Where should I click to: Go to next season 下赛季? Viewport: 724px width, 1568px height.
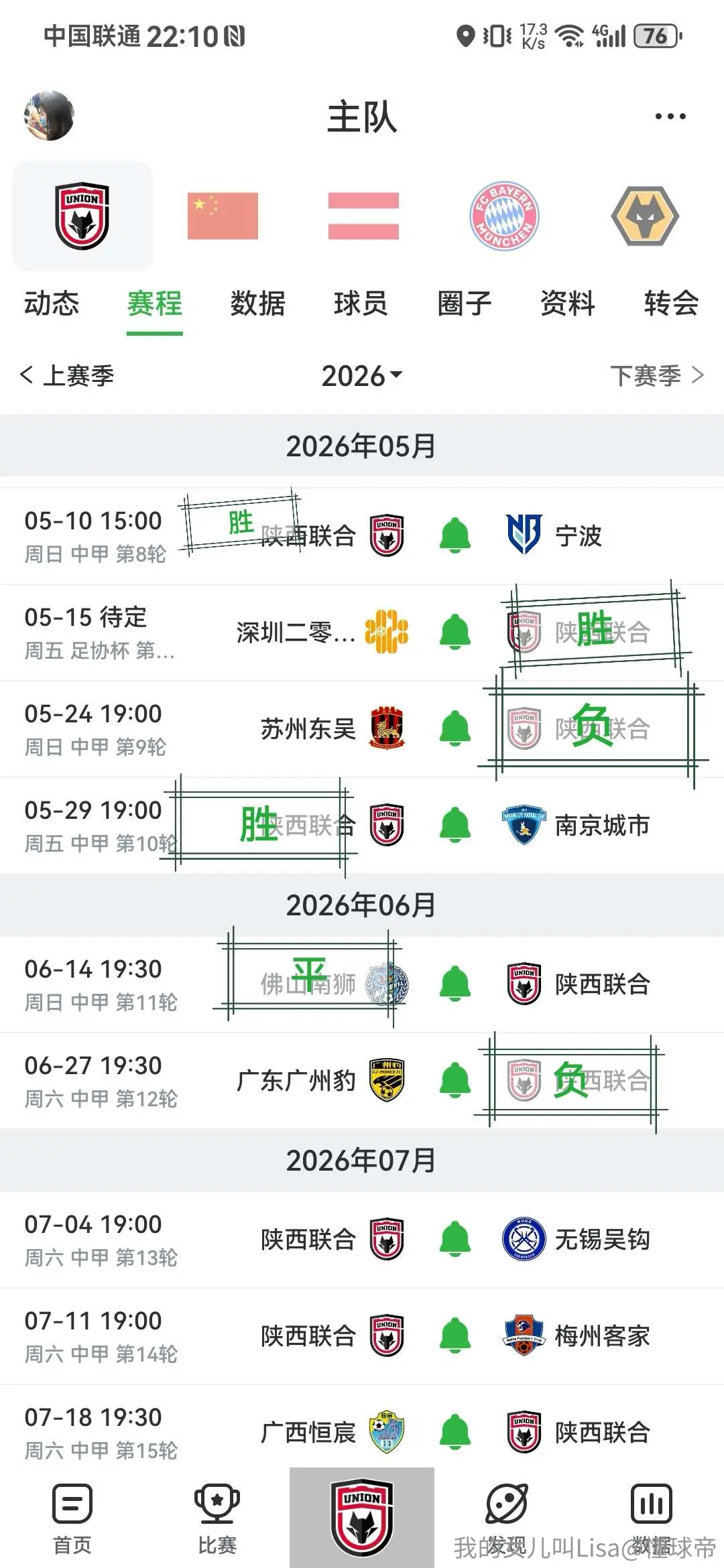pos(657,375)
